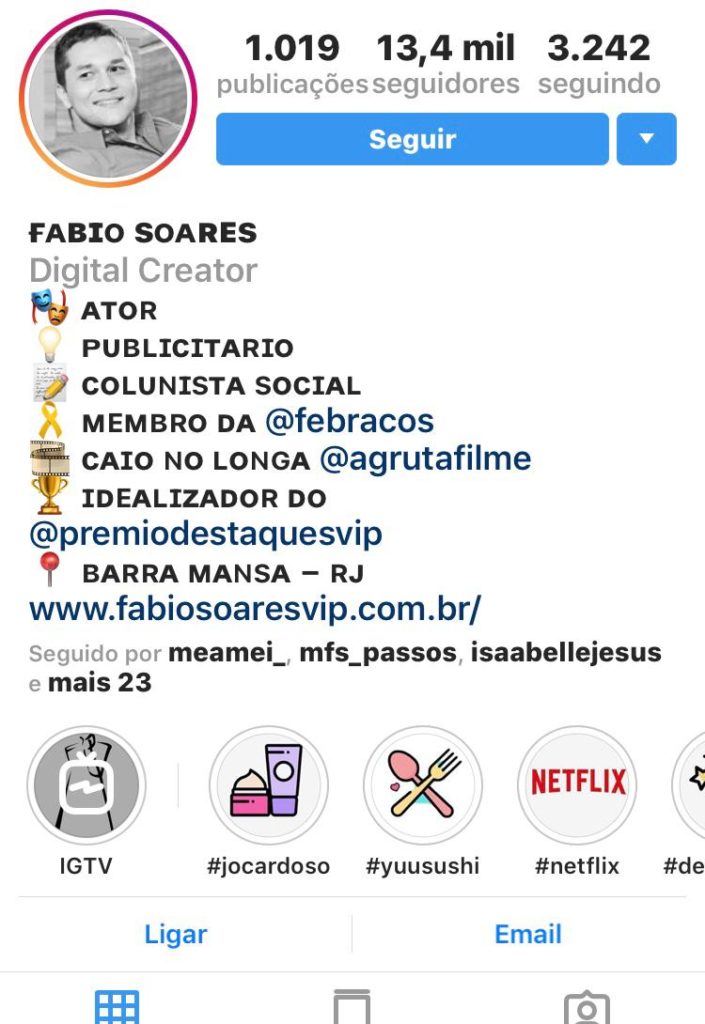The image size is (705, 1024).
Task: View the #yuusushi highlight
Action: [422, 786]
